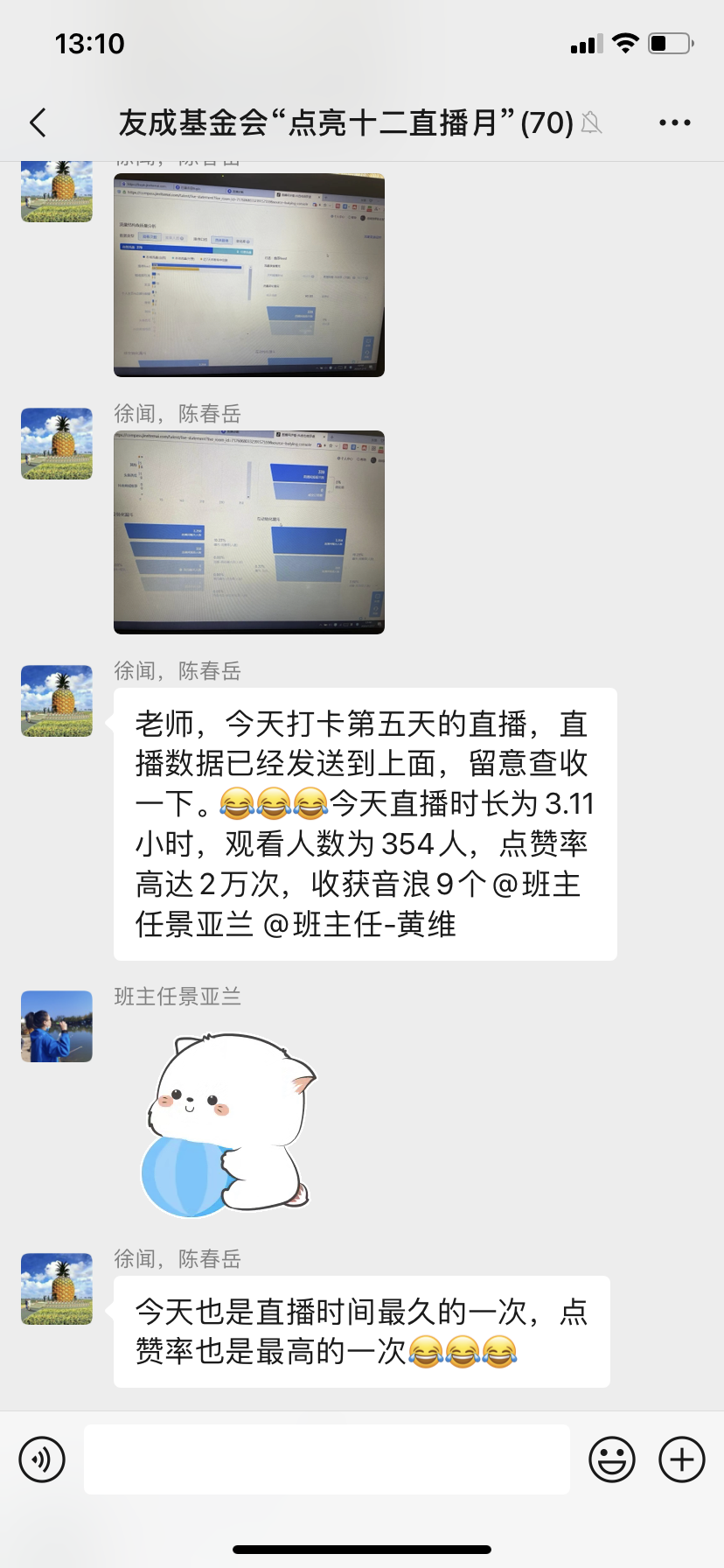Switch to voice message input
Image resolution: width=724 pixels, height=1568 pixels.
coord(42,1459)
